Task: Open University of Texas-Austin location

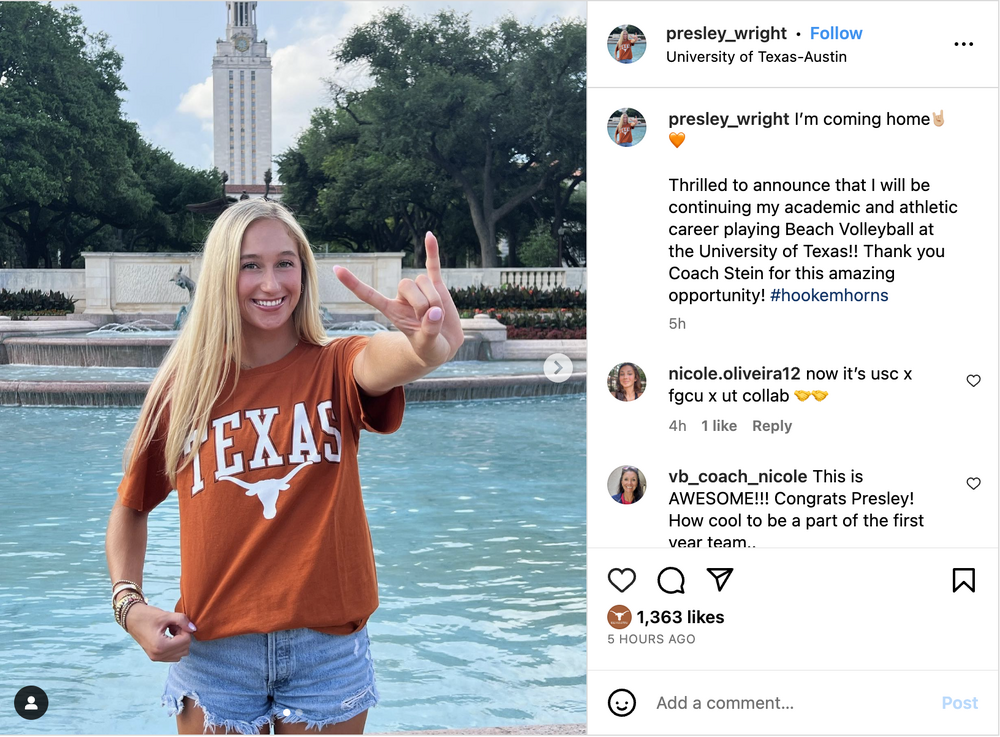Action: (x=756, y=57)
